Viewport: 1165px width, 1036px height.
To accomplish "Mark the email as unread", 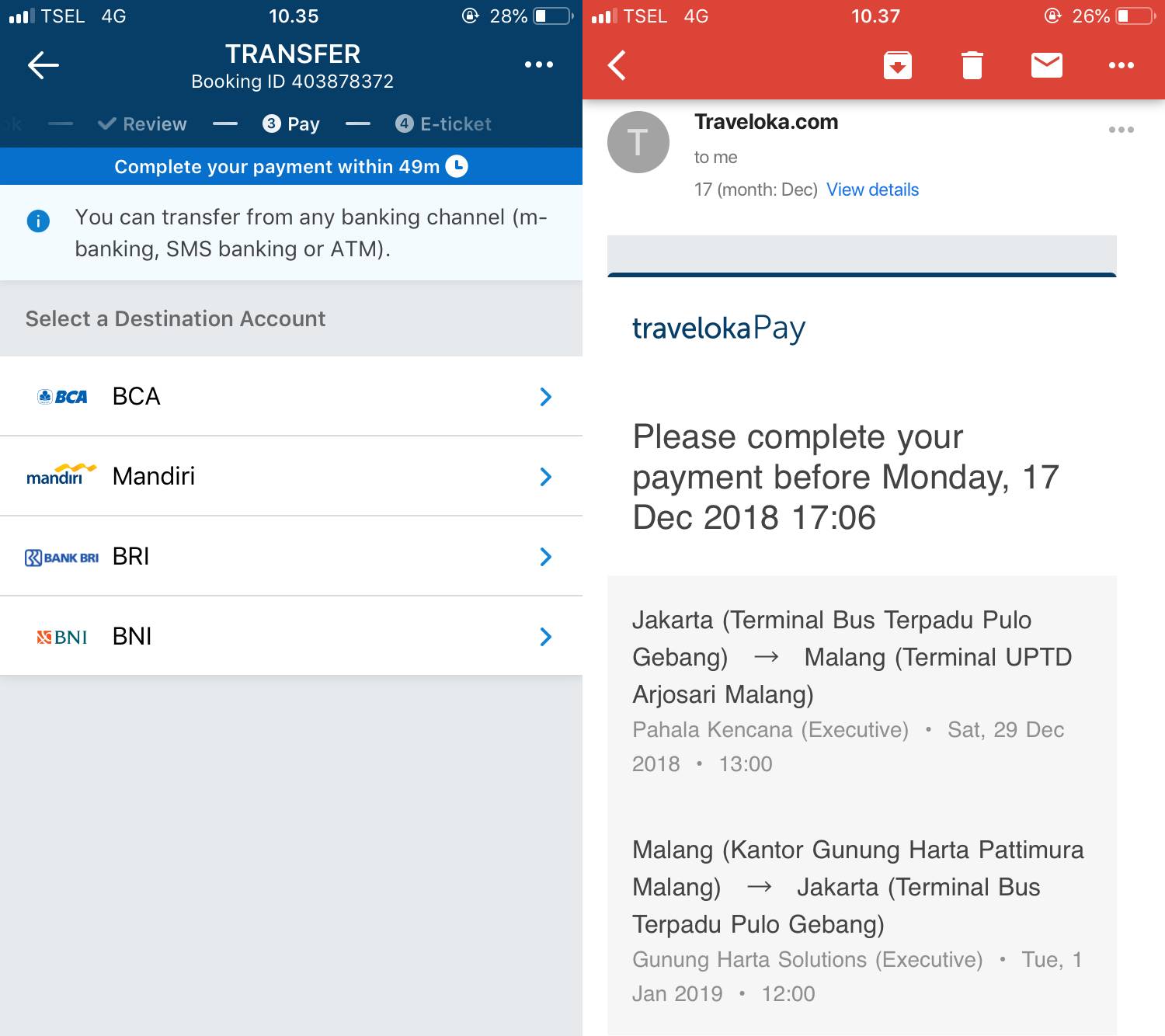I will (1046, 65).
